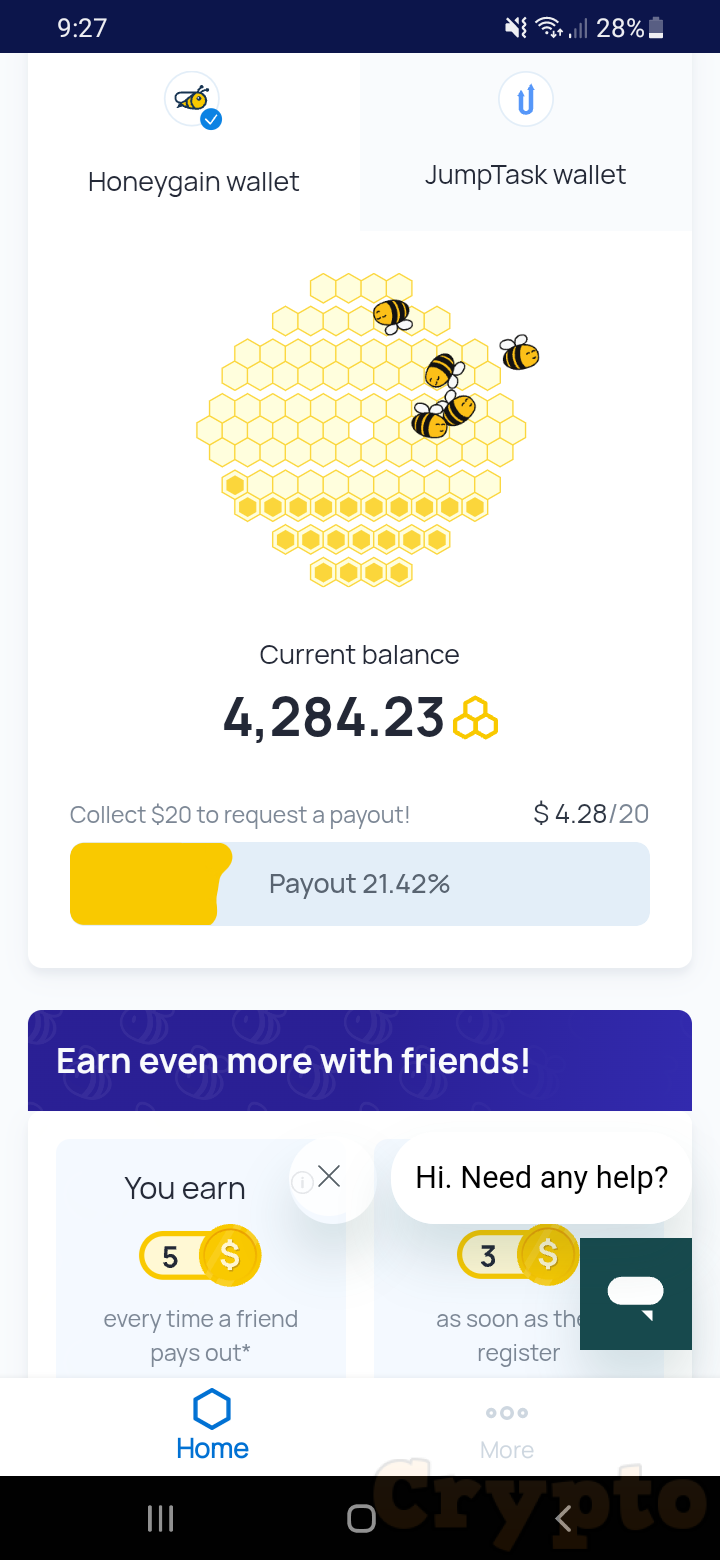Image resolution: width=720 pixels, height=1560 pixels.
Task: Select the Honeygain wallet tab
Action: click(x=194, y=140)
